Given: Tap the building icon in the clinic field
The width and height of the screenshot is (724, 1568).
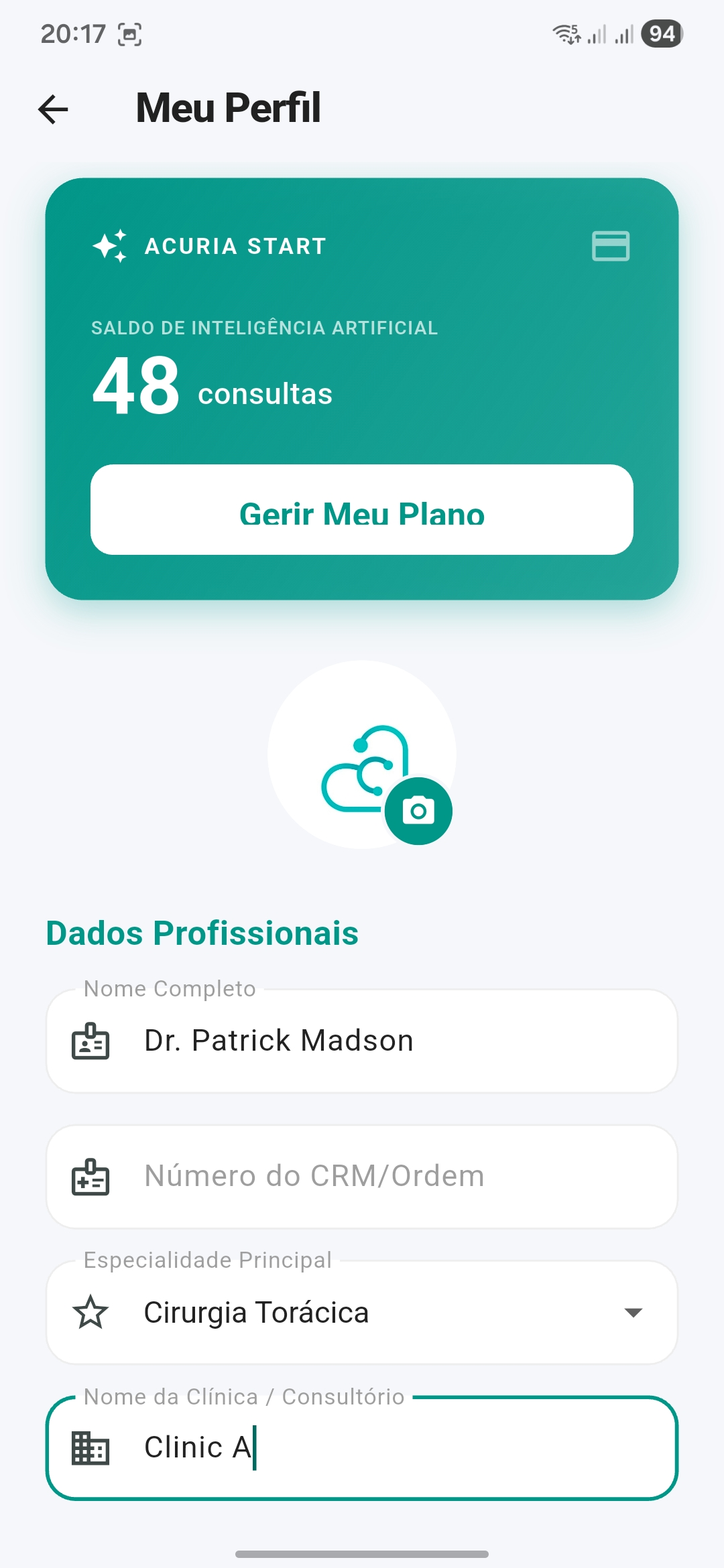Looking at the screenshot, I should [x=90, y=1447].
